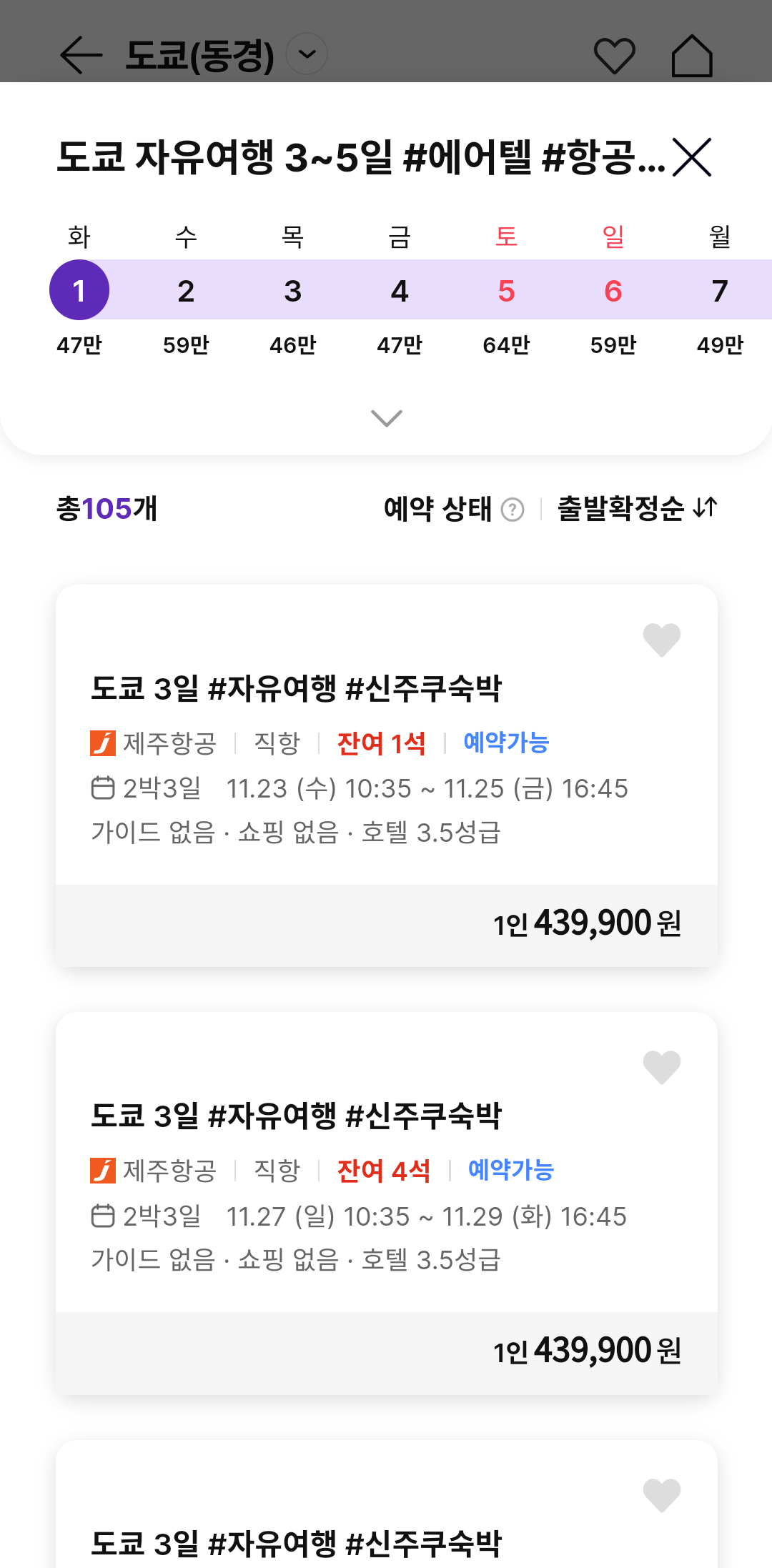The width and height of the screenshot is (772, 1568).
Task: Expand the calendar with the down chevron
Action: pyautogui.click(x=385, y=417)
